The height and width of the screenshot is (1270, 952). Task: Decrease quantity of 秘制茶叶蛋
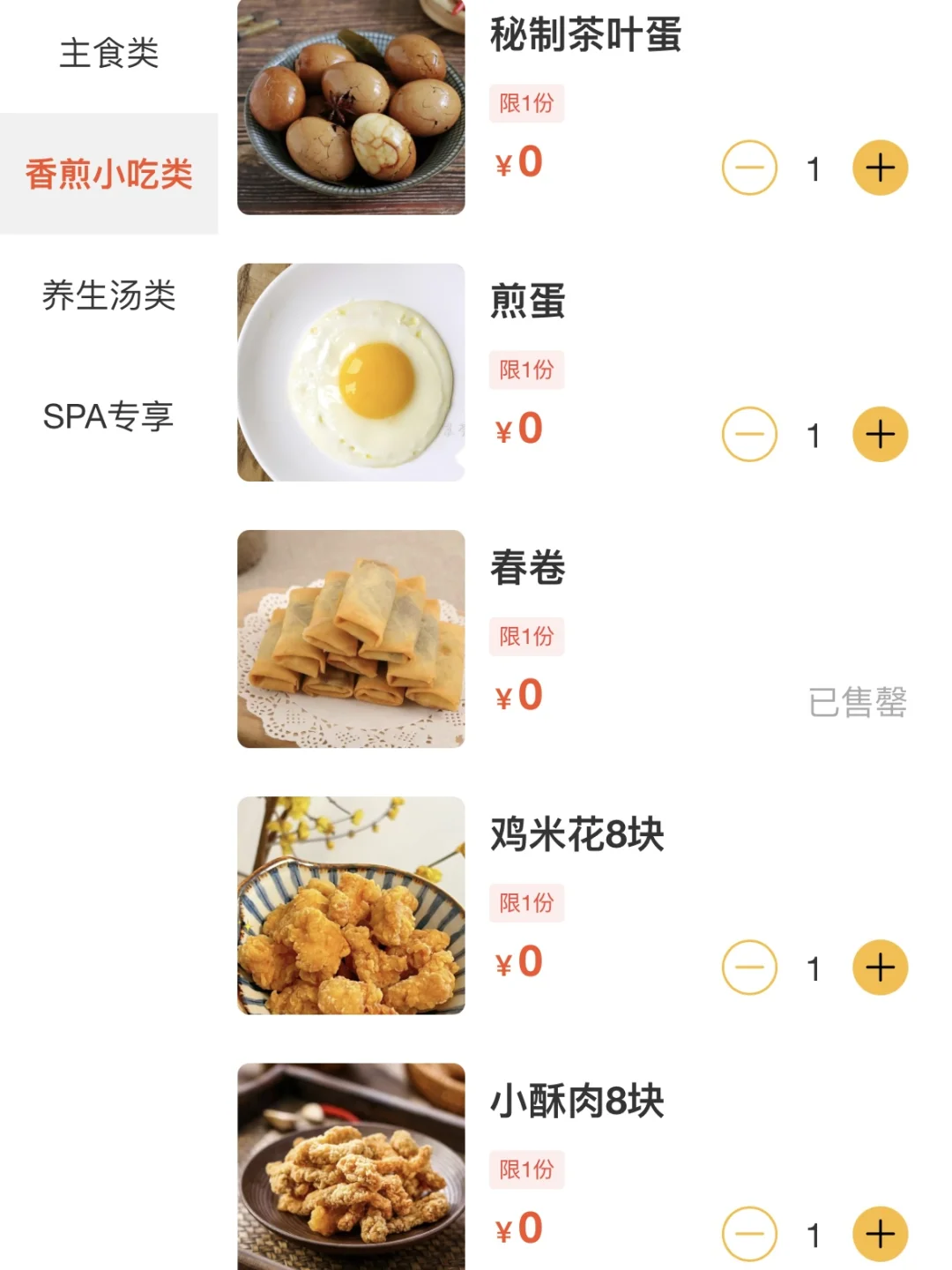click(x=749, y=168)
